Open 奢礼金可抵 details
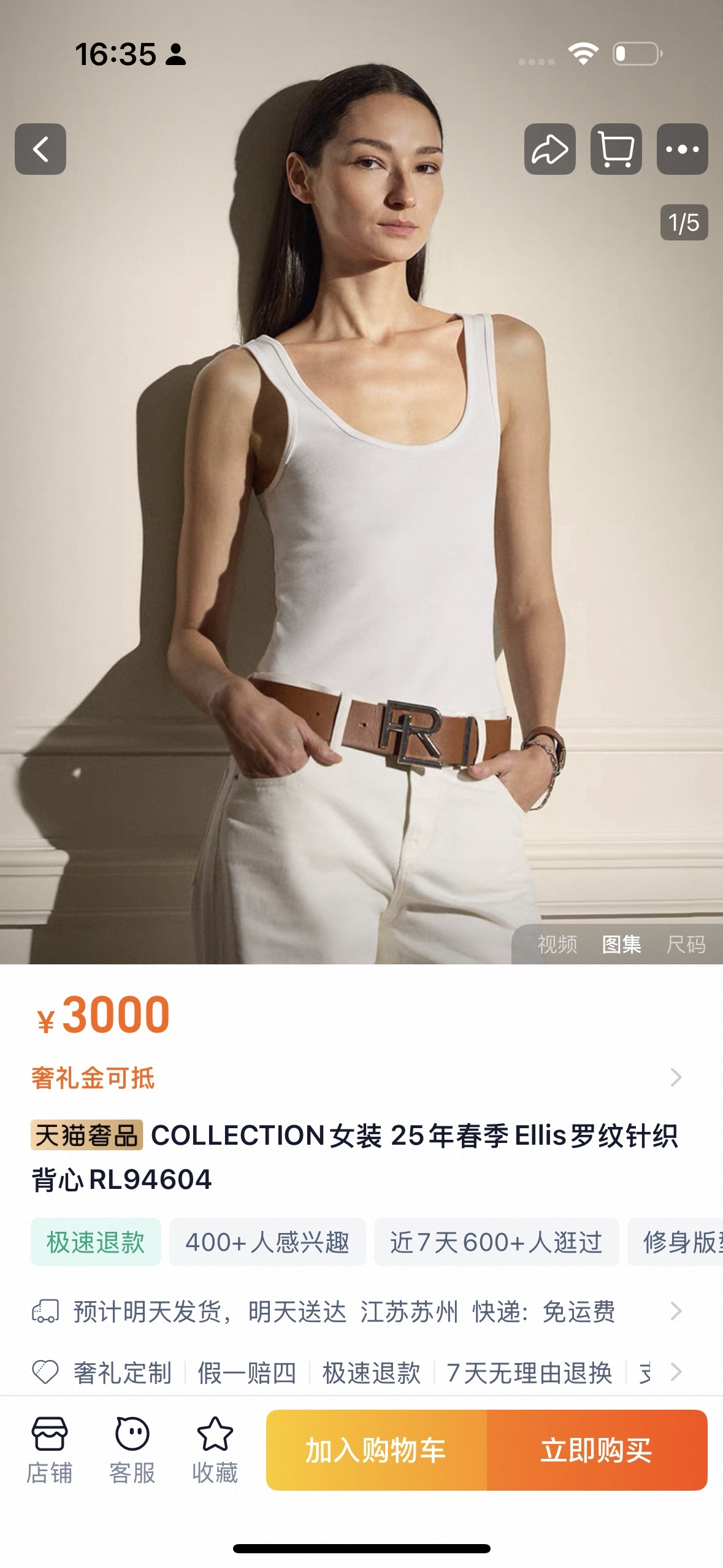The width and height of the screenshot is (723, 1568). (x=357, y=1078)
